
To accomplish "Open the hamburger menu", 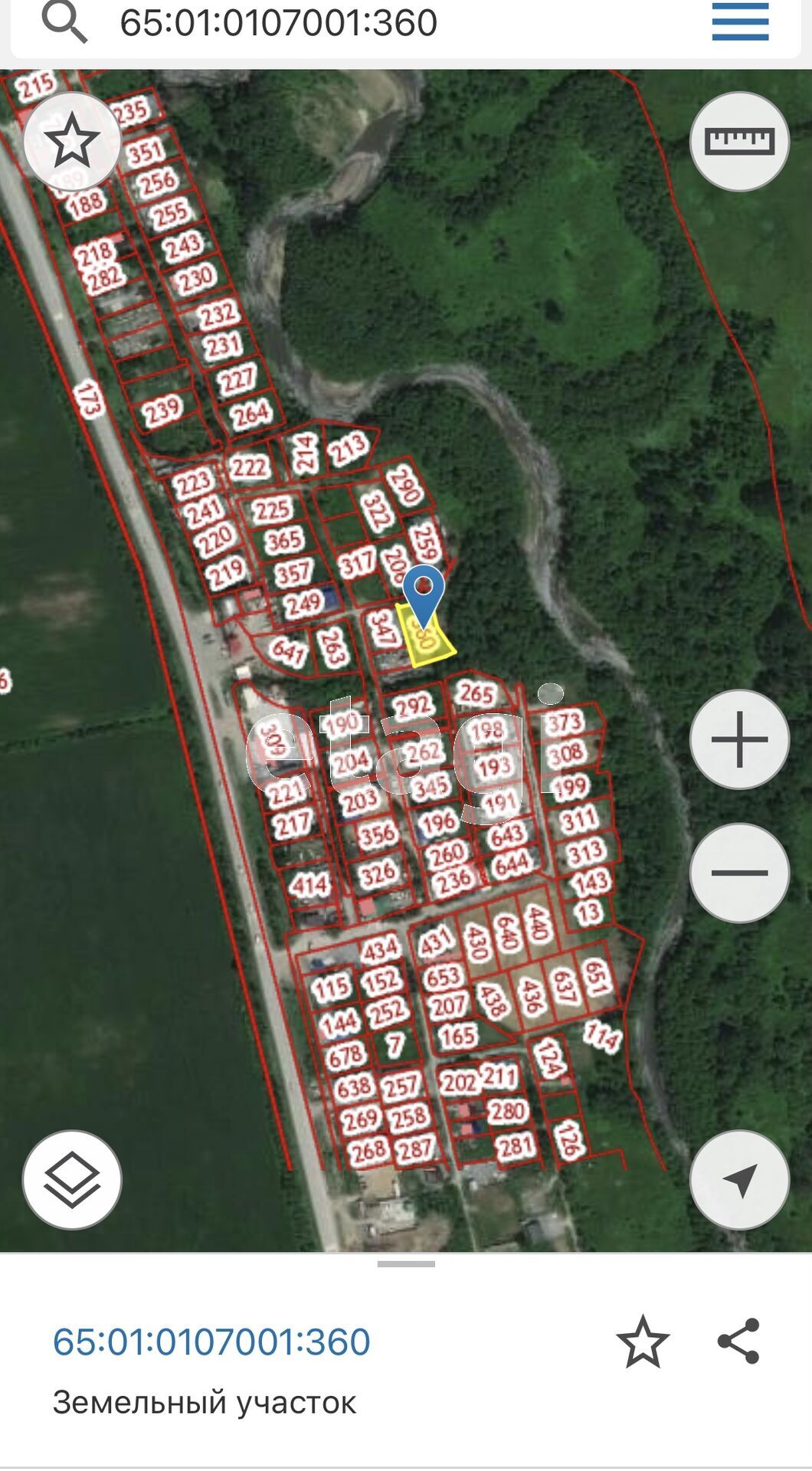I will (739, 21).
